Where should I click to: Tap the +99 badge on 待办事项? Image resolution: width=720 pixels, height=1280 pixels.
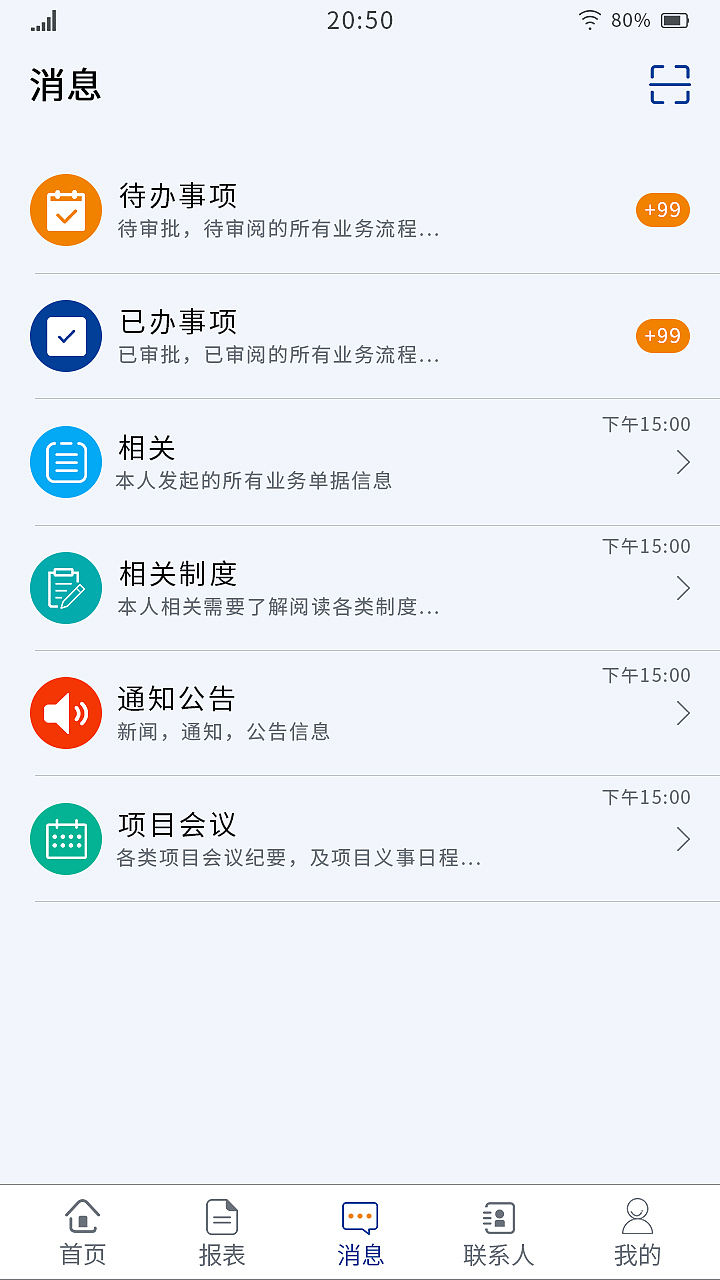(662, 210)
